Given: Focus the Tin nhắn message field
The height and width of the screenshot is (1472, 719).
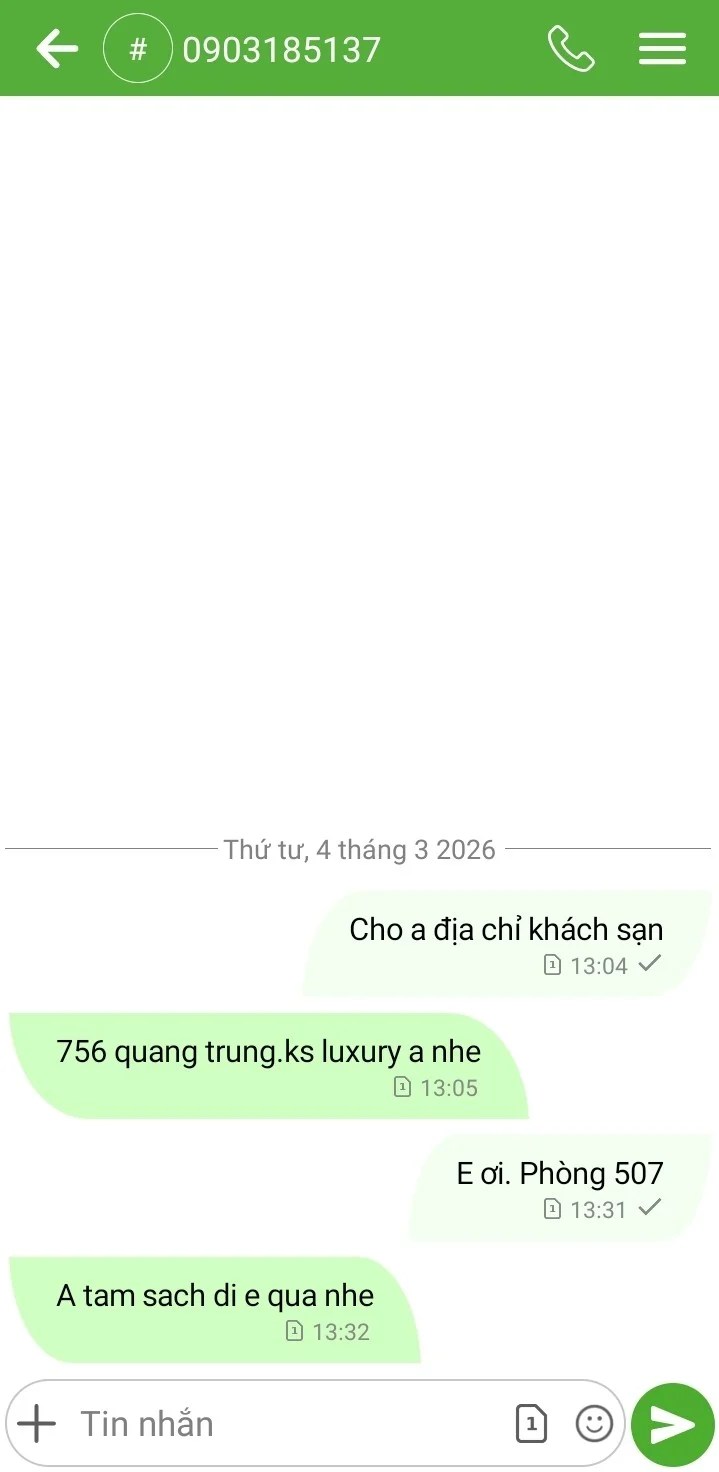Looking at the screenshot, I should tap(280, 1422).
